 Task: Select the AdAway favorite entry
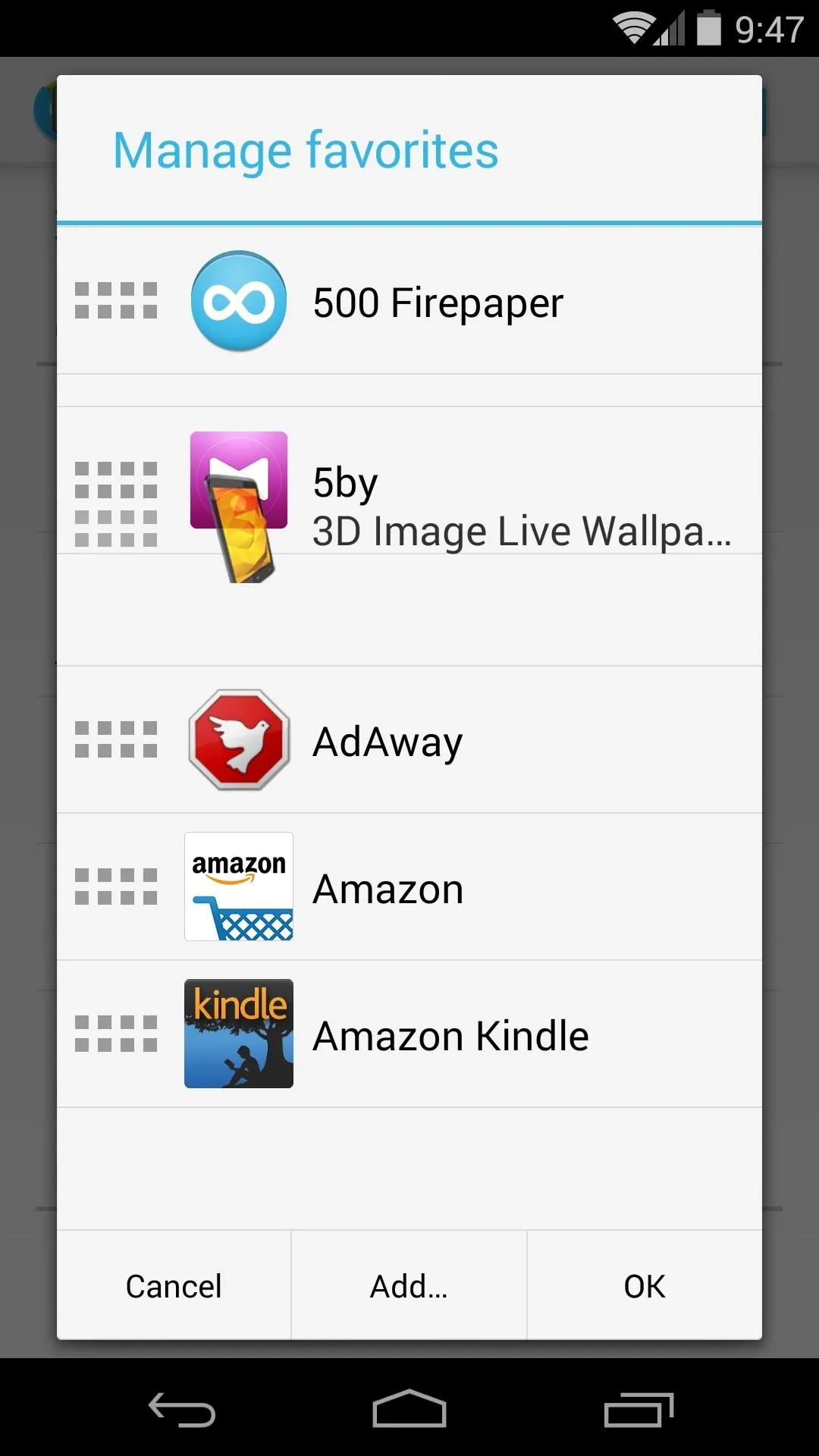409,740
